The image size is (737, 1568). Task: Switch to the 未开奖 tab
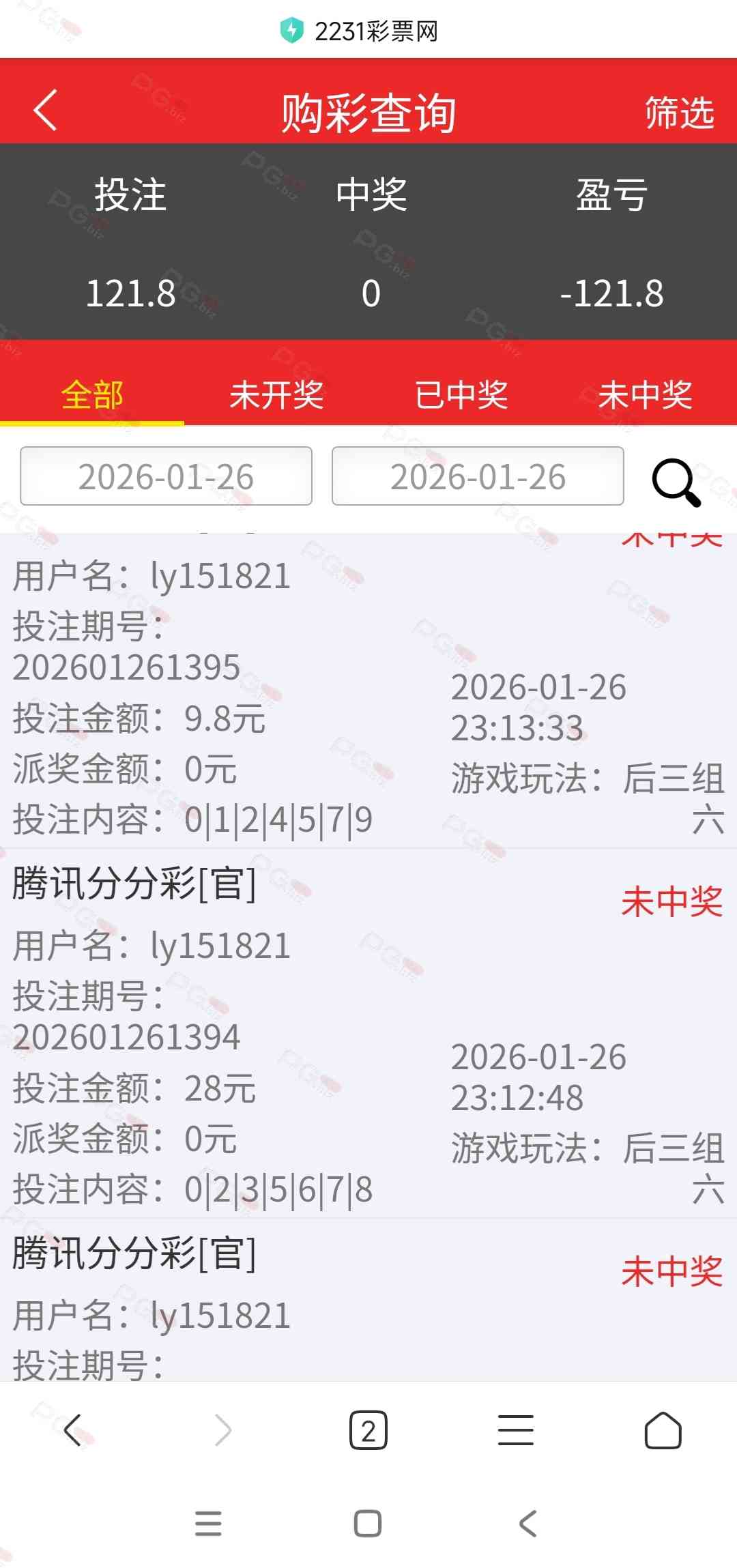click(276, 395)
